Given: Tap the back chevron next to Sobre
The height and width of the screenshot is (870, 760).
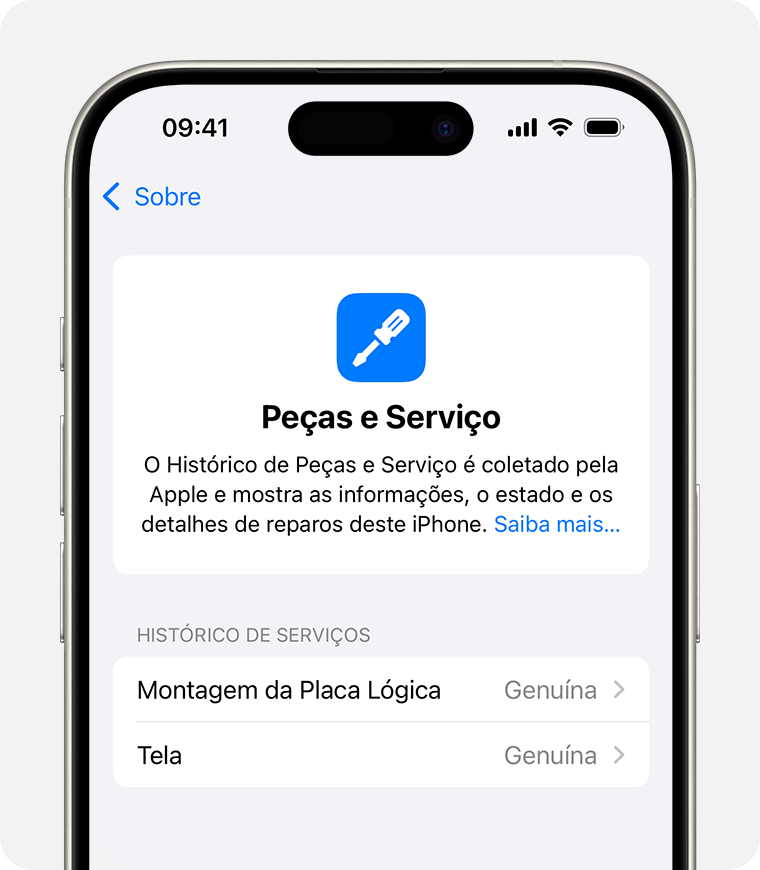Looking at the screenshot, I should pyautogui.click(x=111, y=197).
